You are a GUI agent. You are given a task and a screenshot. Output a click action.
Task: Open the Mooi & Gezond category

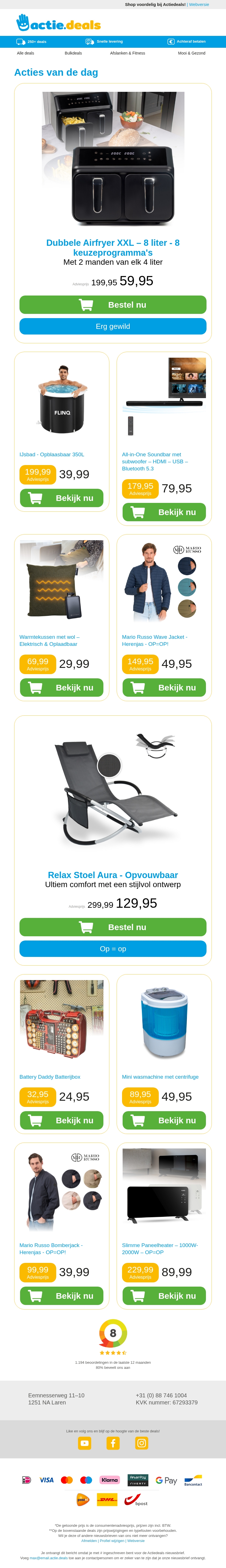point(191,53)
